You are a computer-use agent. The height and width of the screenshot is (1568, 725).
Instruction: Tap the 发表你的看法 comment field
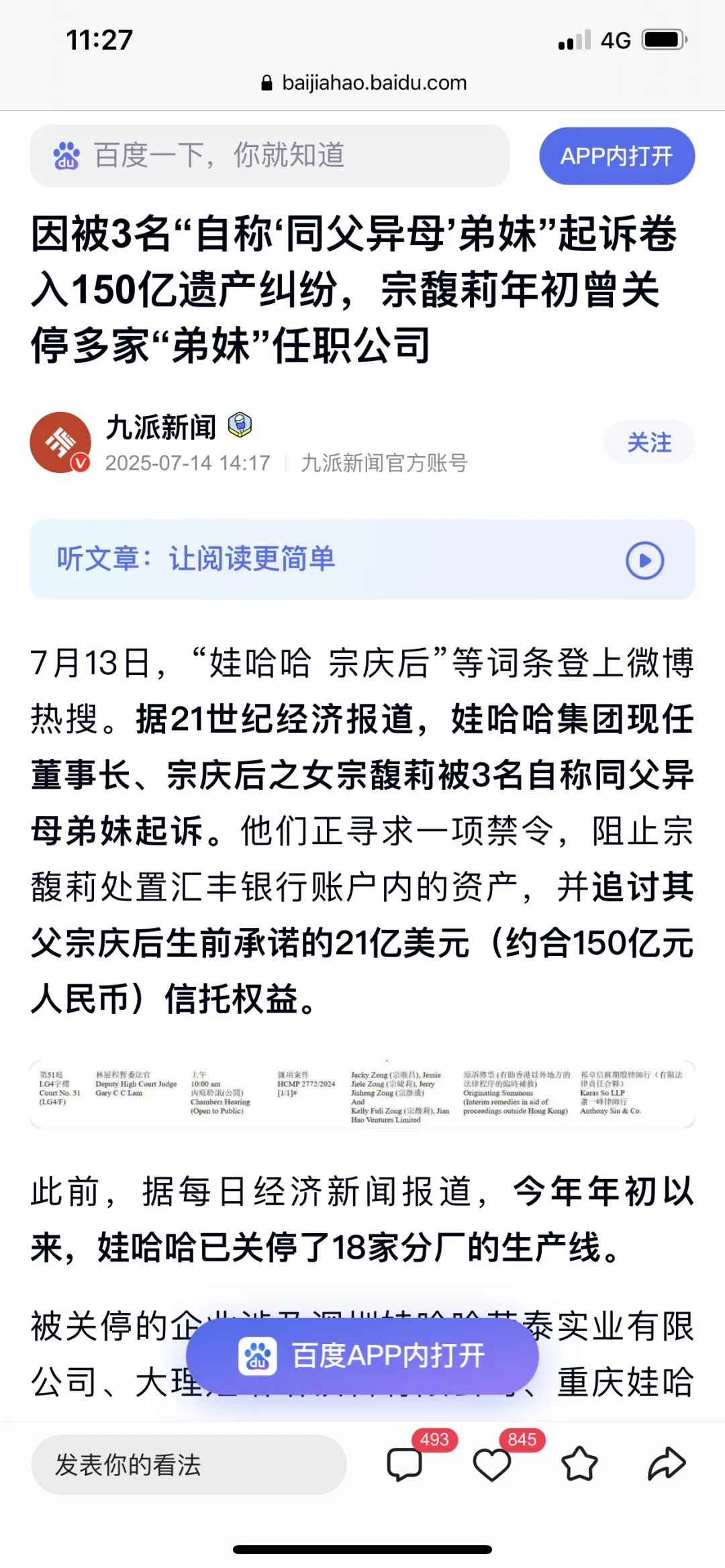pos(188,1465)
